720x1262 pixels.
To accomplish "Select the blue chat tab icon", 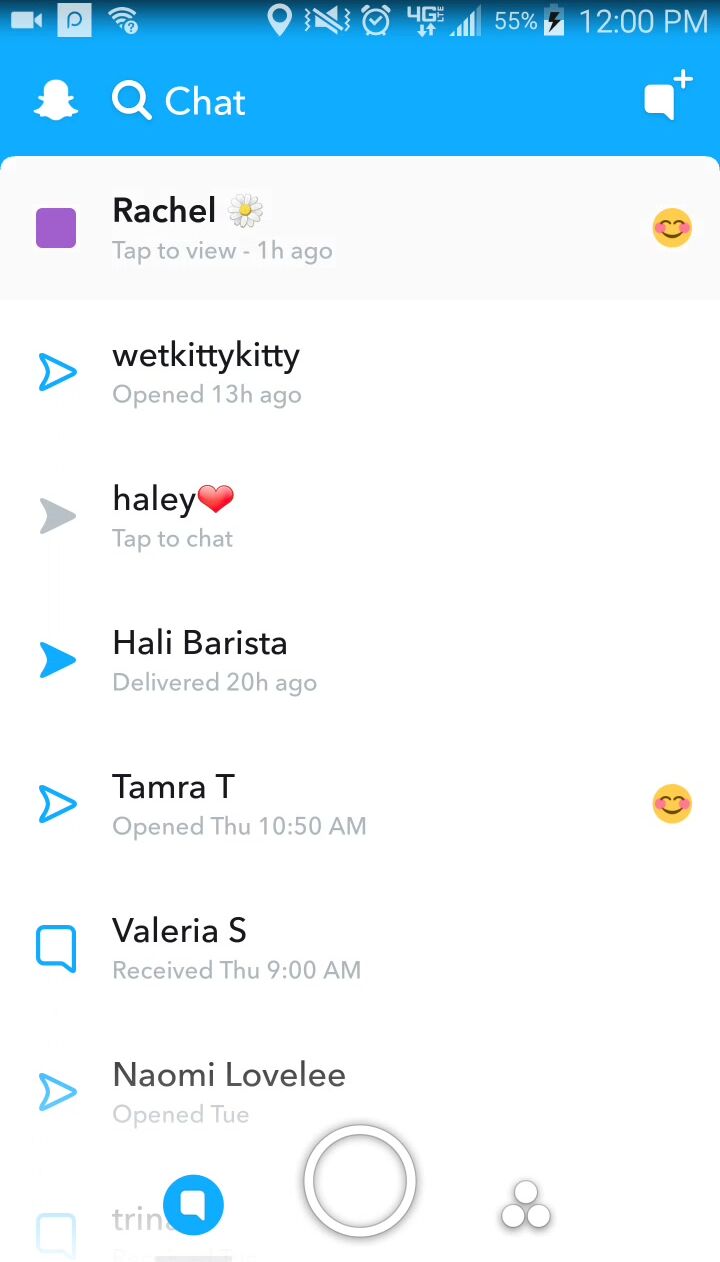I will [193, 1204].
